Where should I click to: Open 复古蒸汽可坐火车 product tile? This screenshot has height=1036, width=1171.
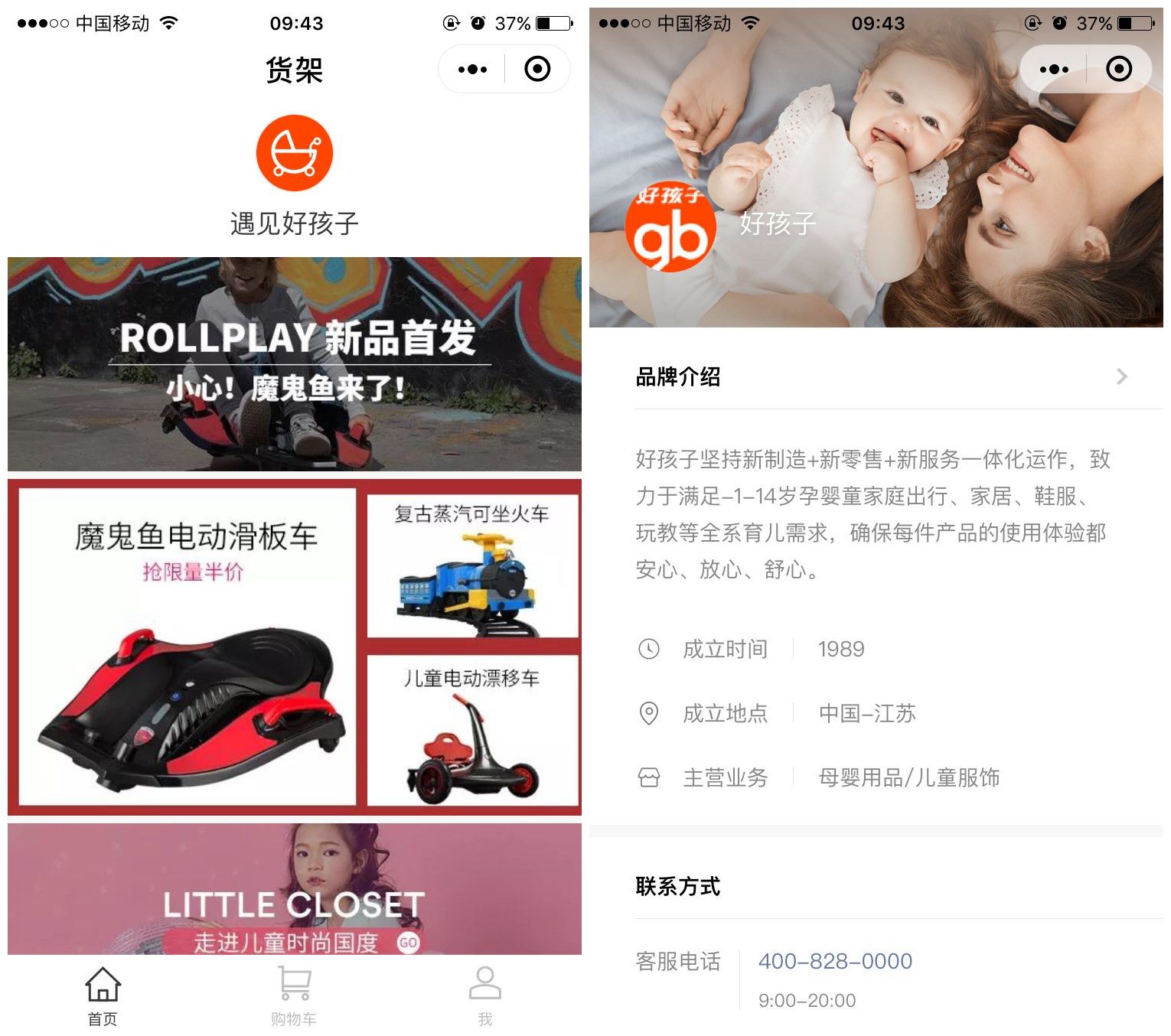coord(472,566)
